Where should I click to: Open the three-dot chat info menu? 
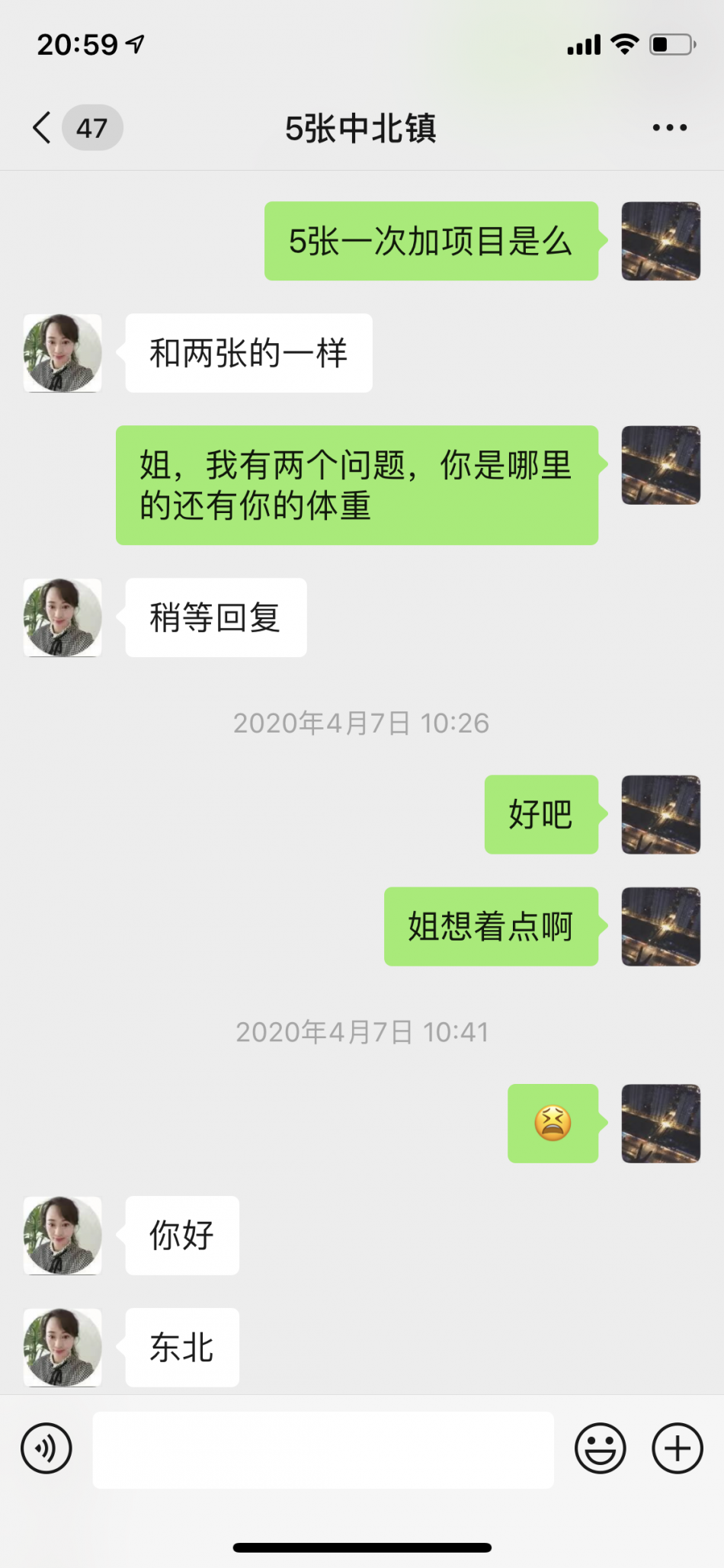[x=669, y=127]
